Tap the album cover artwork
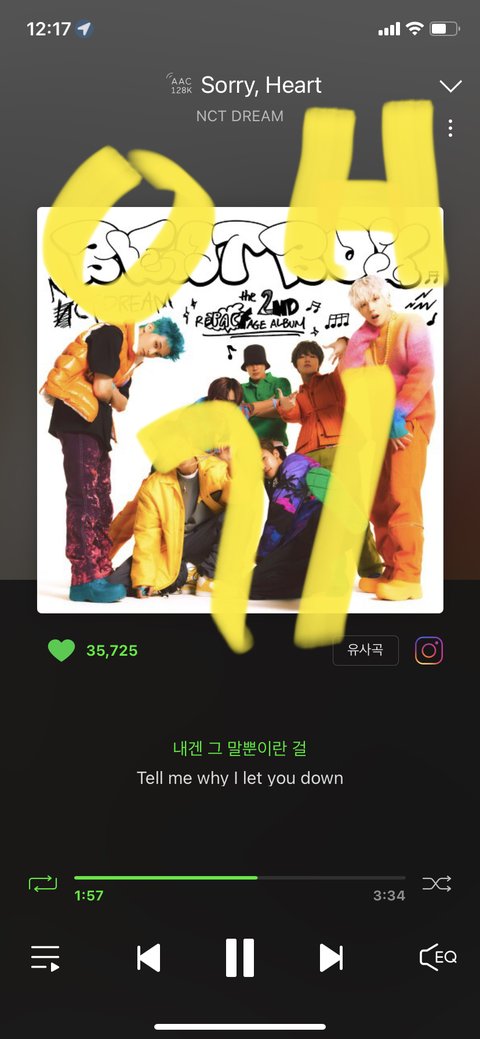Viewport: 480px width, 1039px height. pos(240,410)
